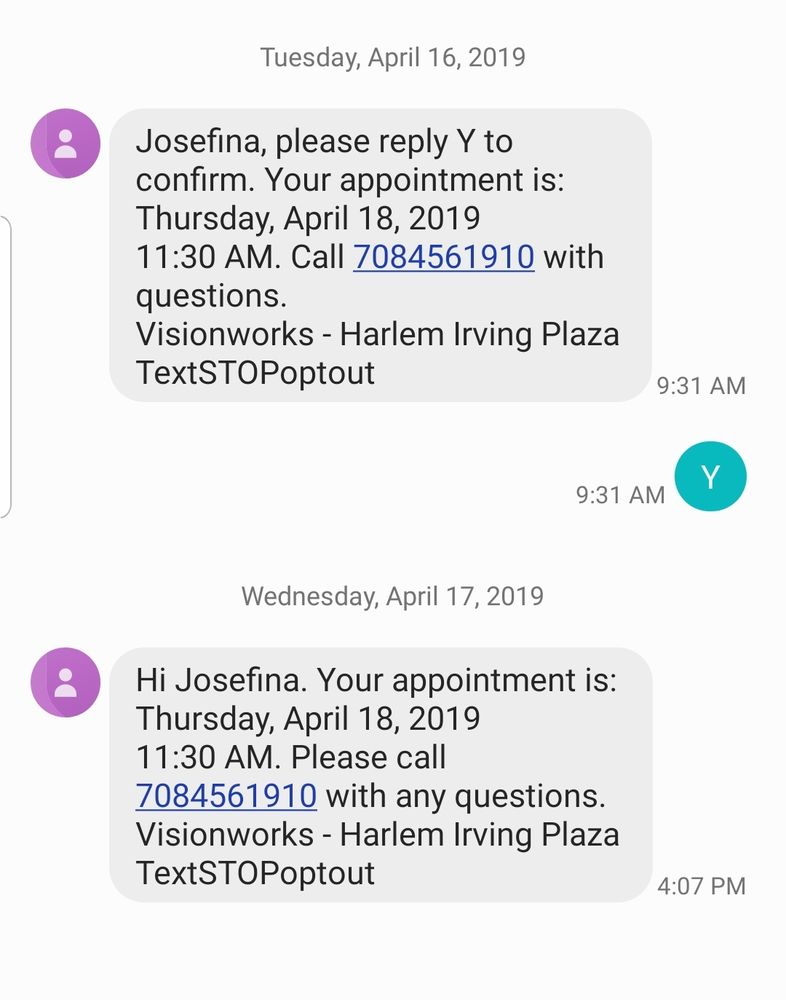Open sender avatar beside Tuesday's message
The height and width of the screenshot is (1000, 786).
pos(66,143)
